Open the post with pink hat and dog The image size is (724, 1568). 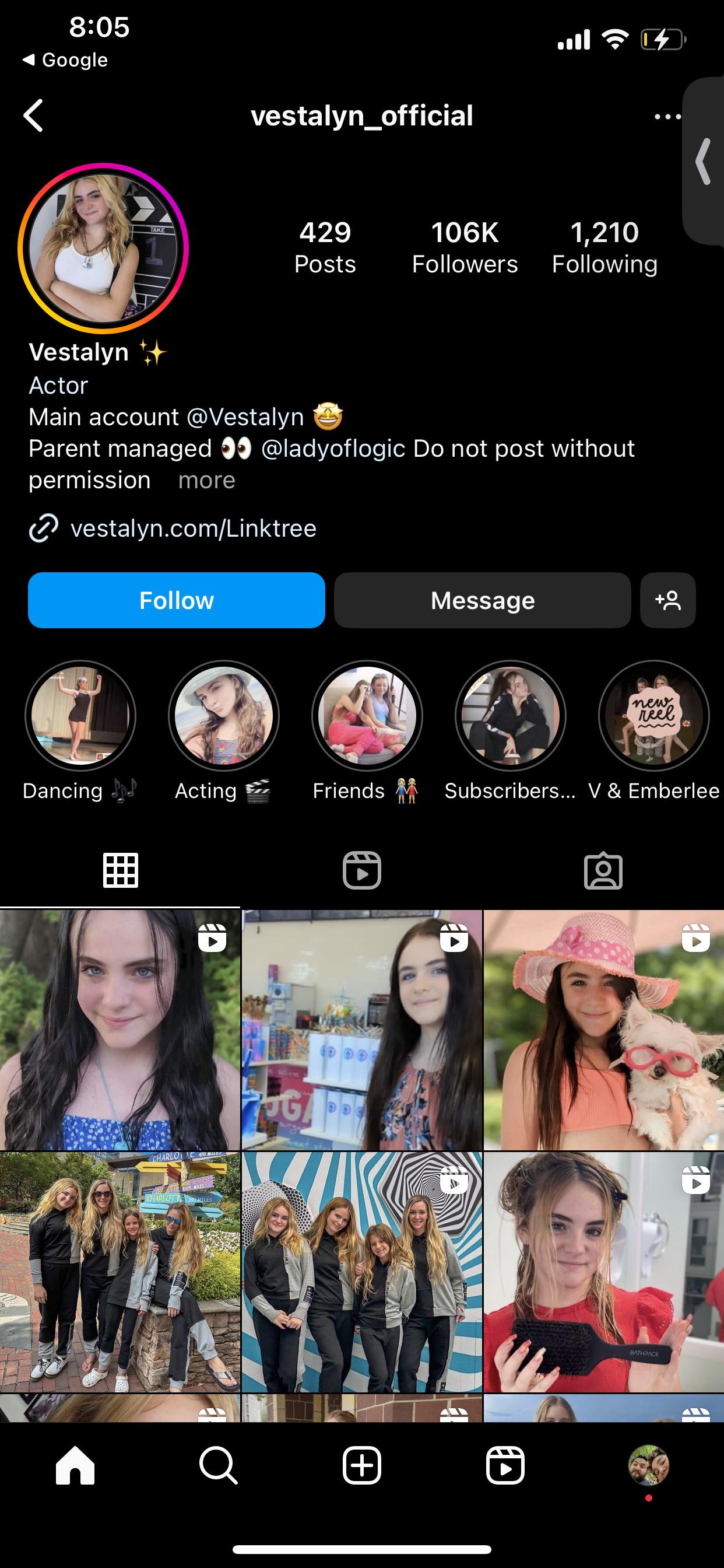pyautogui.click(x=603, y=1030)
